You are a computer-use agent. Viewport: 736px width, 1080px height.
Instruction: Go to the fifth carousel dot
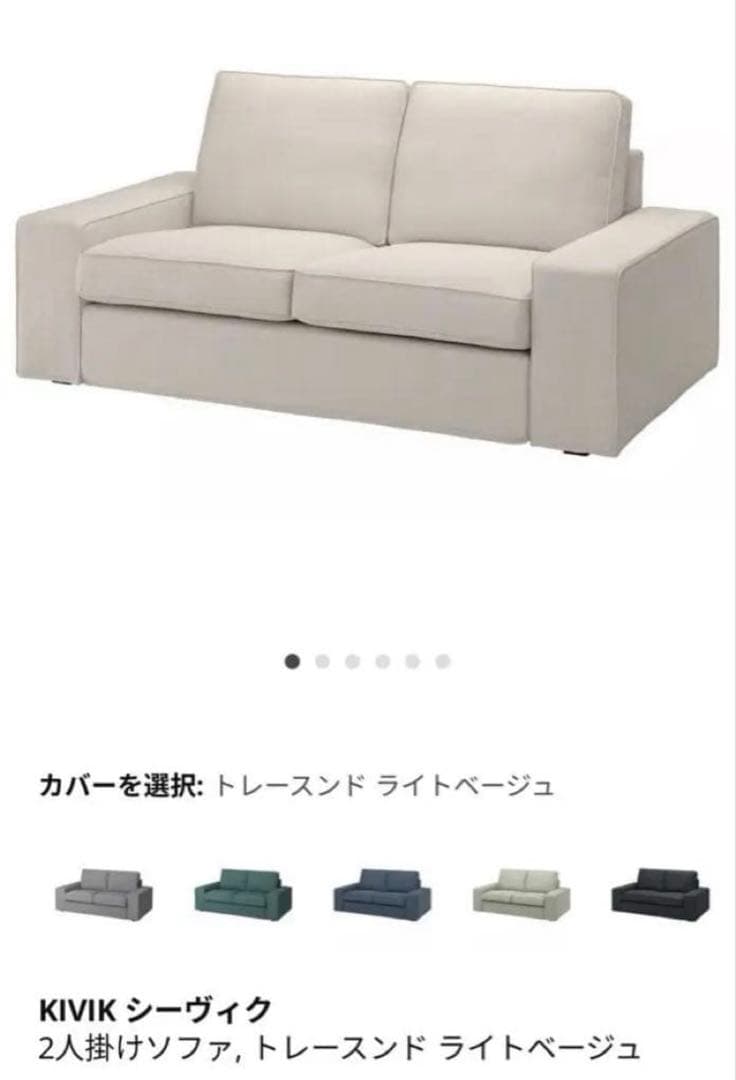pyautogui.click(x=413, y=661)
